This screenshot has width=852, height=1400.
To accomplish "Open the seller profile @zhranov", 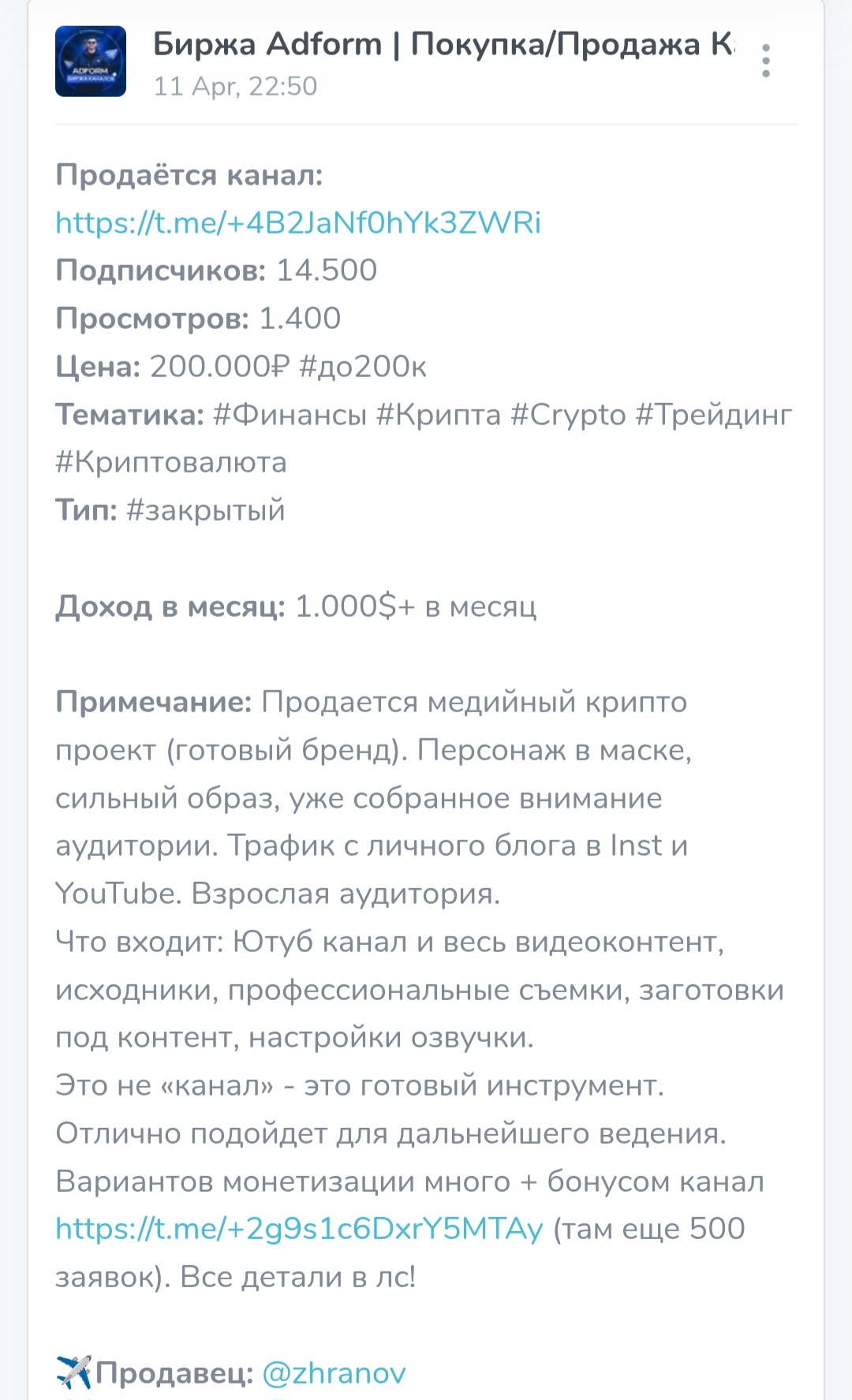I will (x=334, y=1373).
